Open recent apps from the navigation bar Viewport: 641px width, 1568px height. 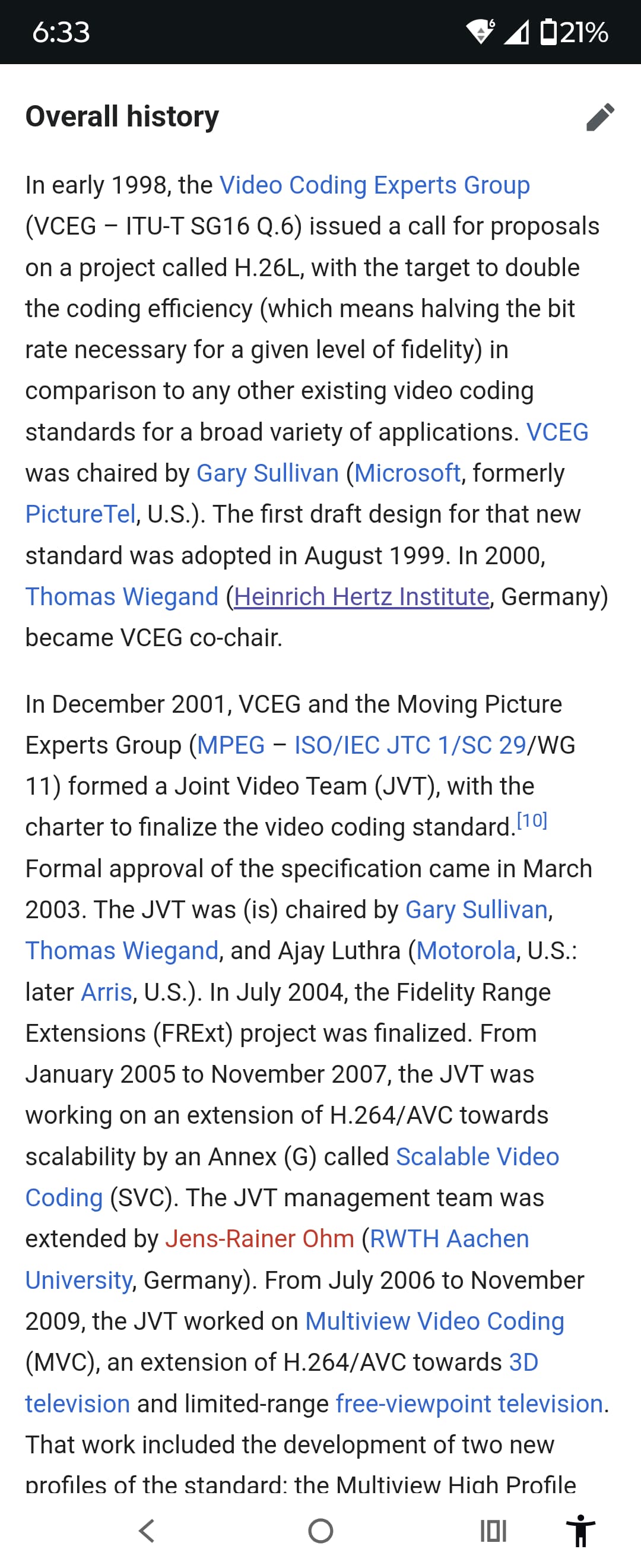coord(493,1530)
